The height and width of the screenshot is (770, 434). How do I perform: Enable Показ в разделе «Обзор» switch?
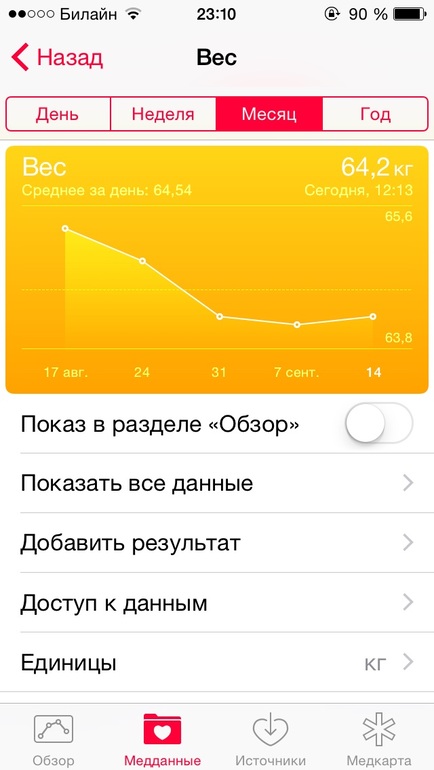379,423
